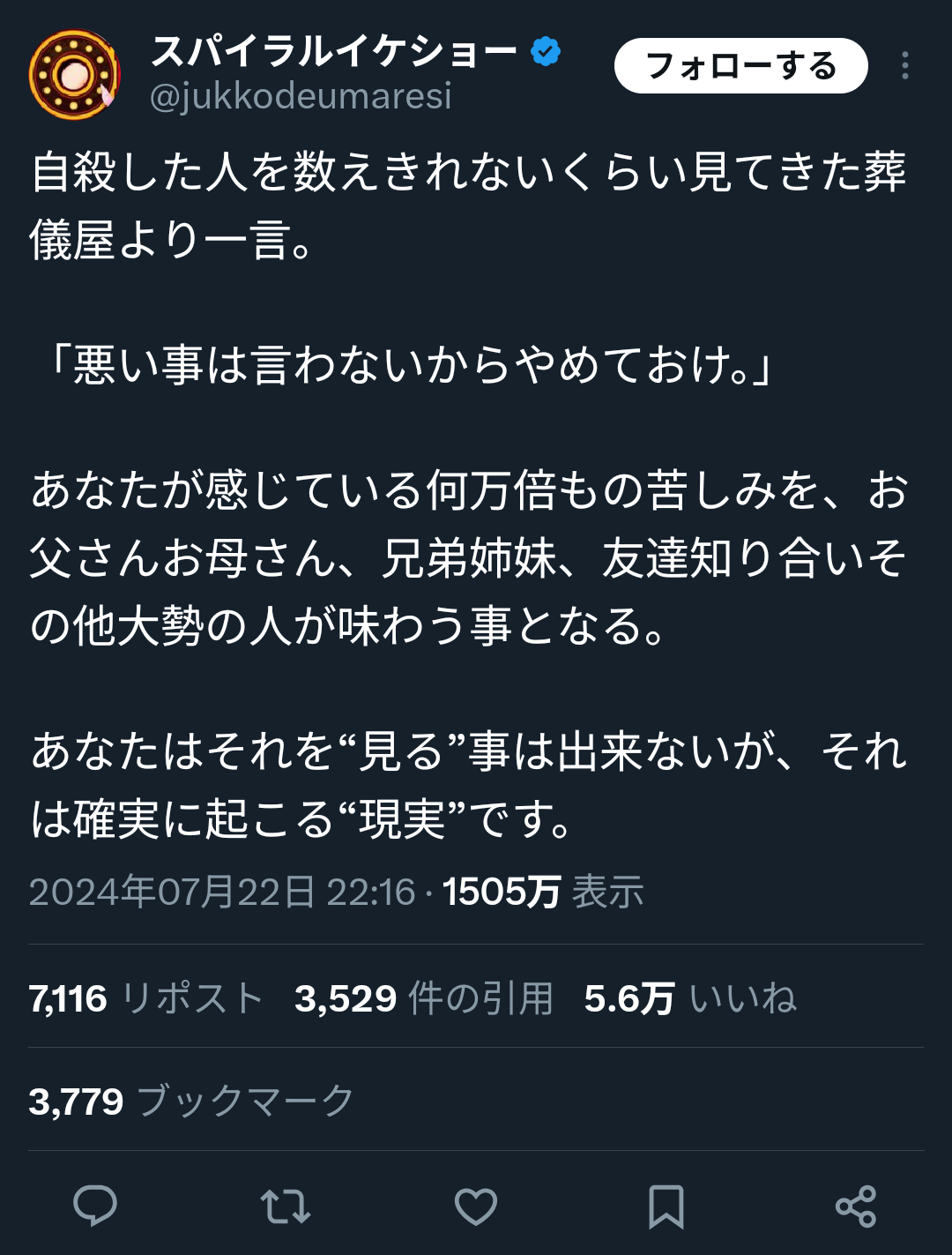Like this post with the heart
952x1255 pixels.
[x=476, y=1206]
